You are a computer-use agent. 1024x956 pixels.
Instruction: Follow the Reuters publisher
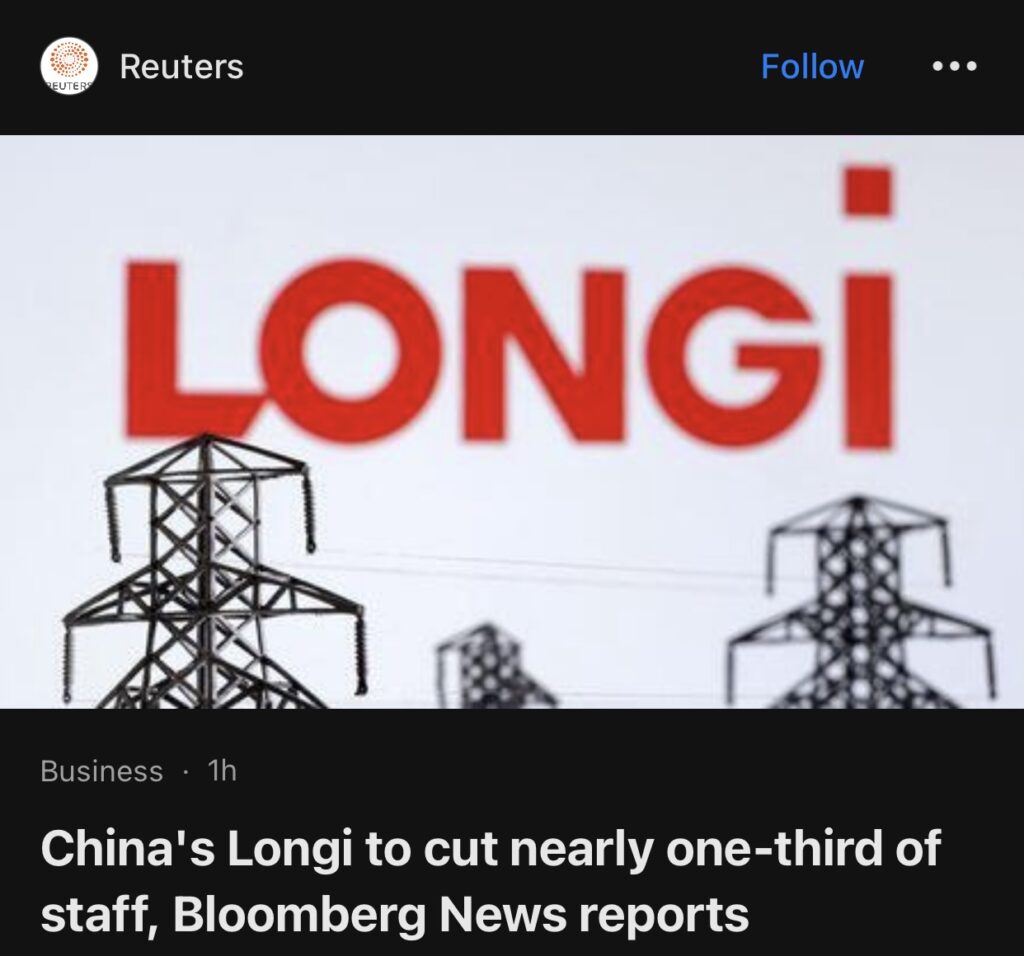[811, 67]
